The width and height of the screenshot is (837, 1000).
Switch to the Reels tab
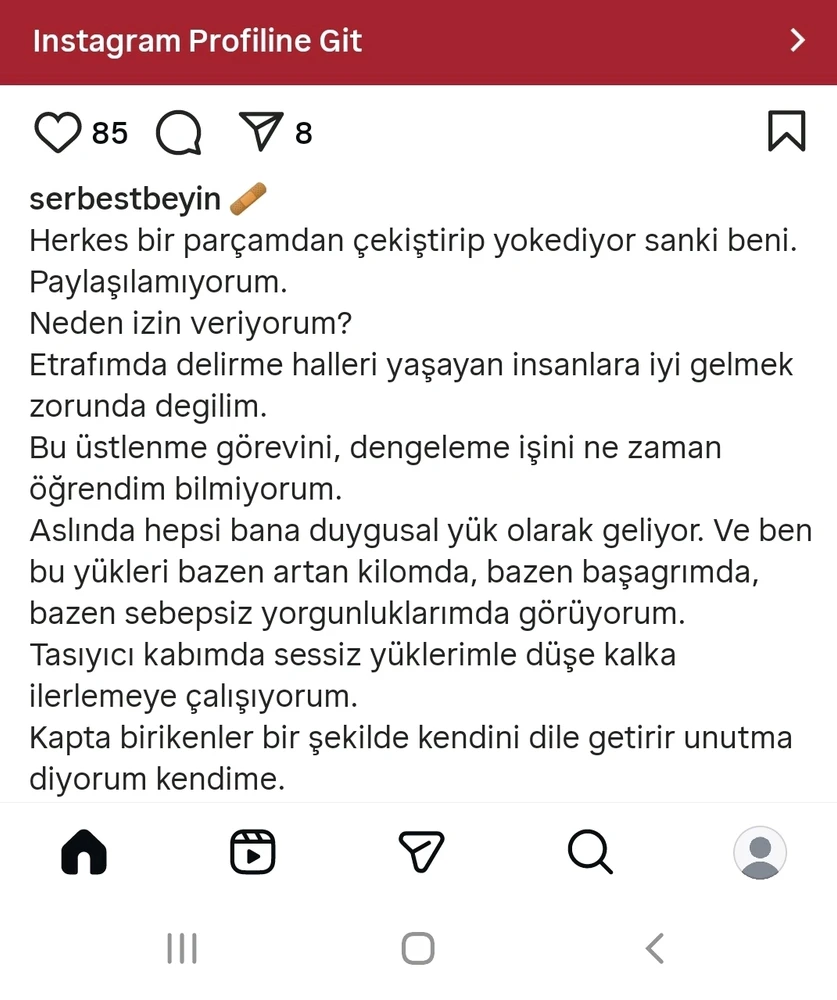(x=252, y=853)
